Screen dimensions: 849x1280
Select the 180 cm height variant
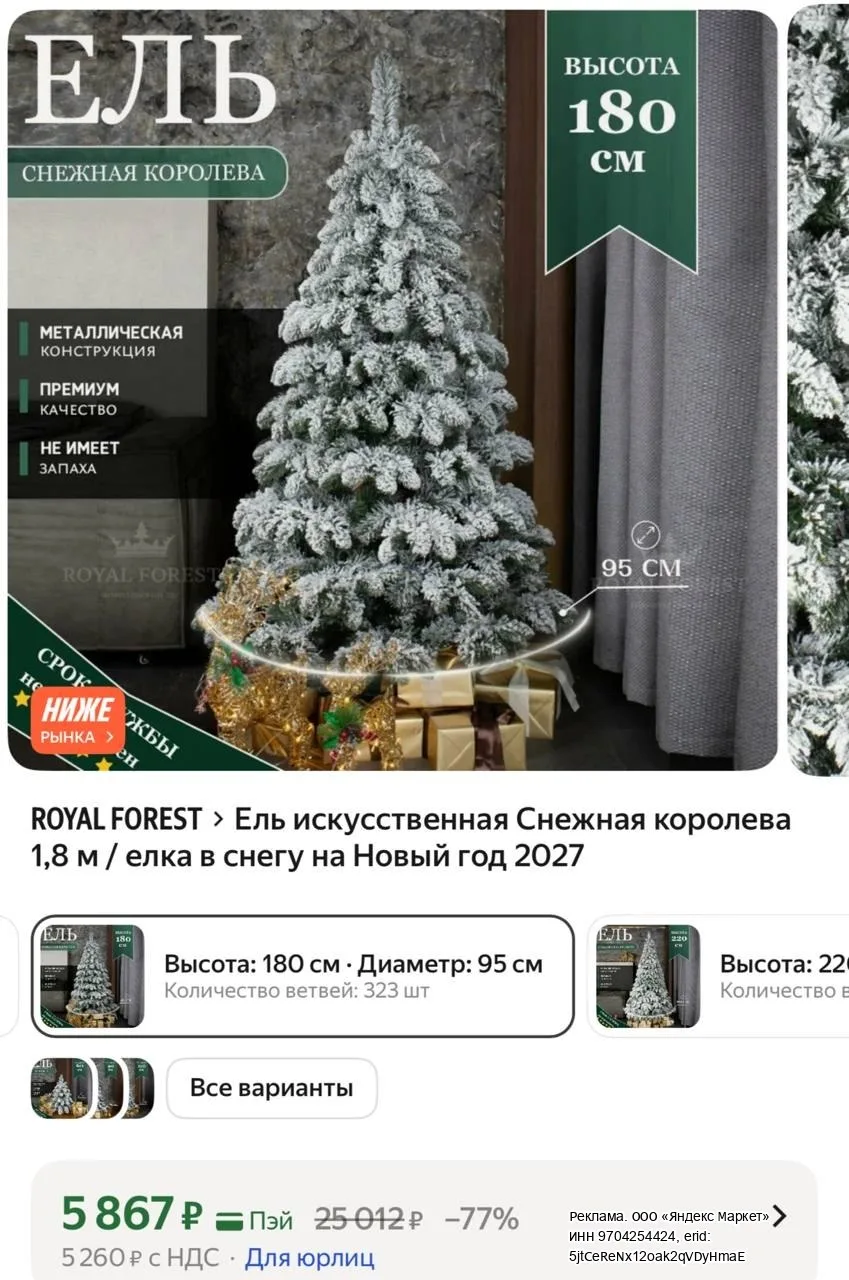pos(303,976)
